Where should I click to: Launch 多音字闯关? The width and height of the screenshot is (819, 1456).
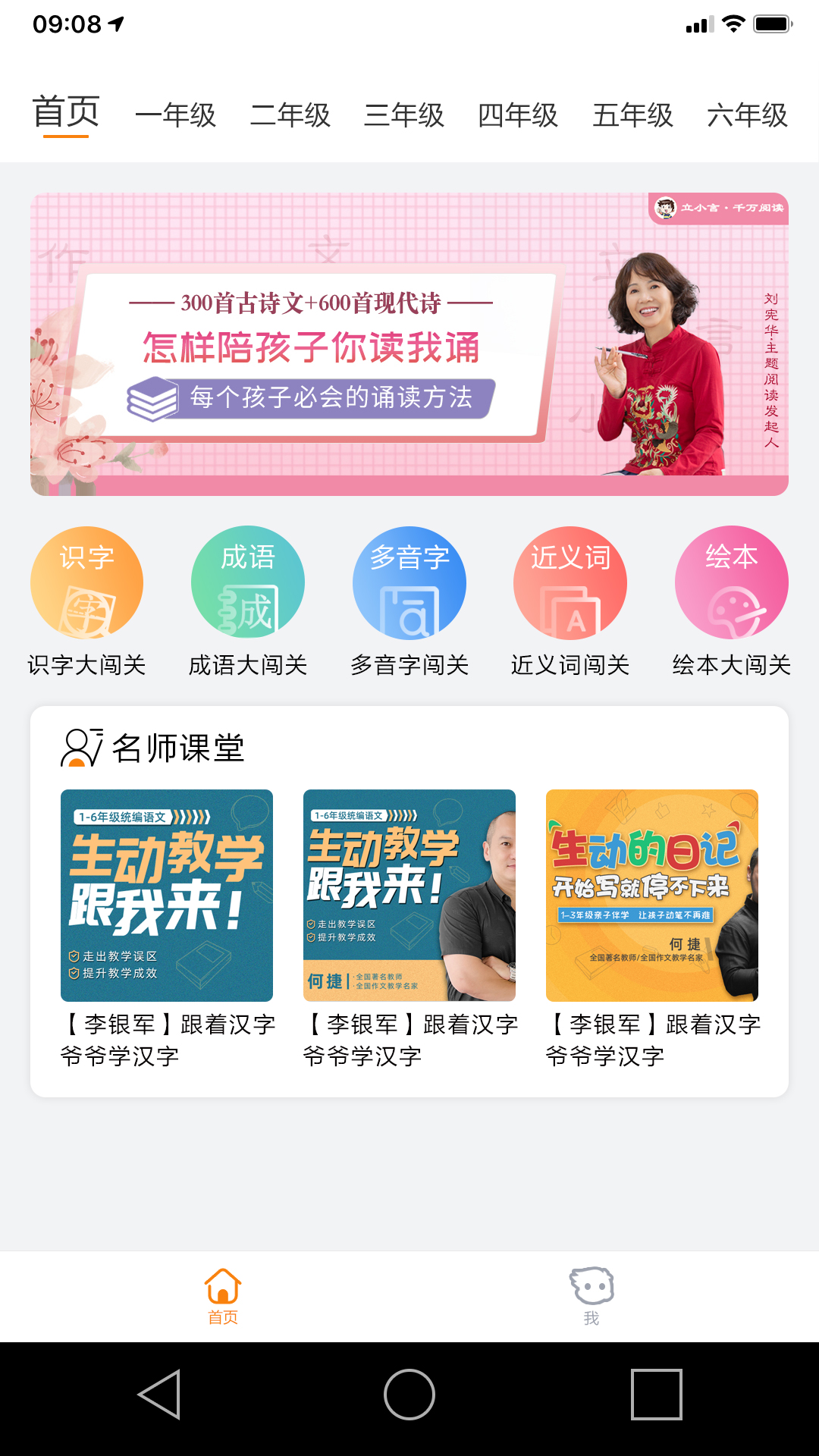[409, 583]
